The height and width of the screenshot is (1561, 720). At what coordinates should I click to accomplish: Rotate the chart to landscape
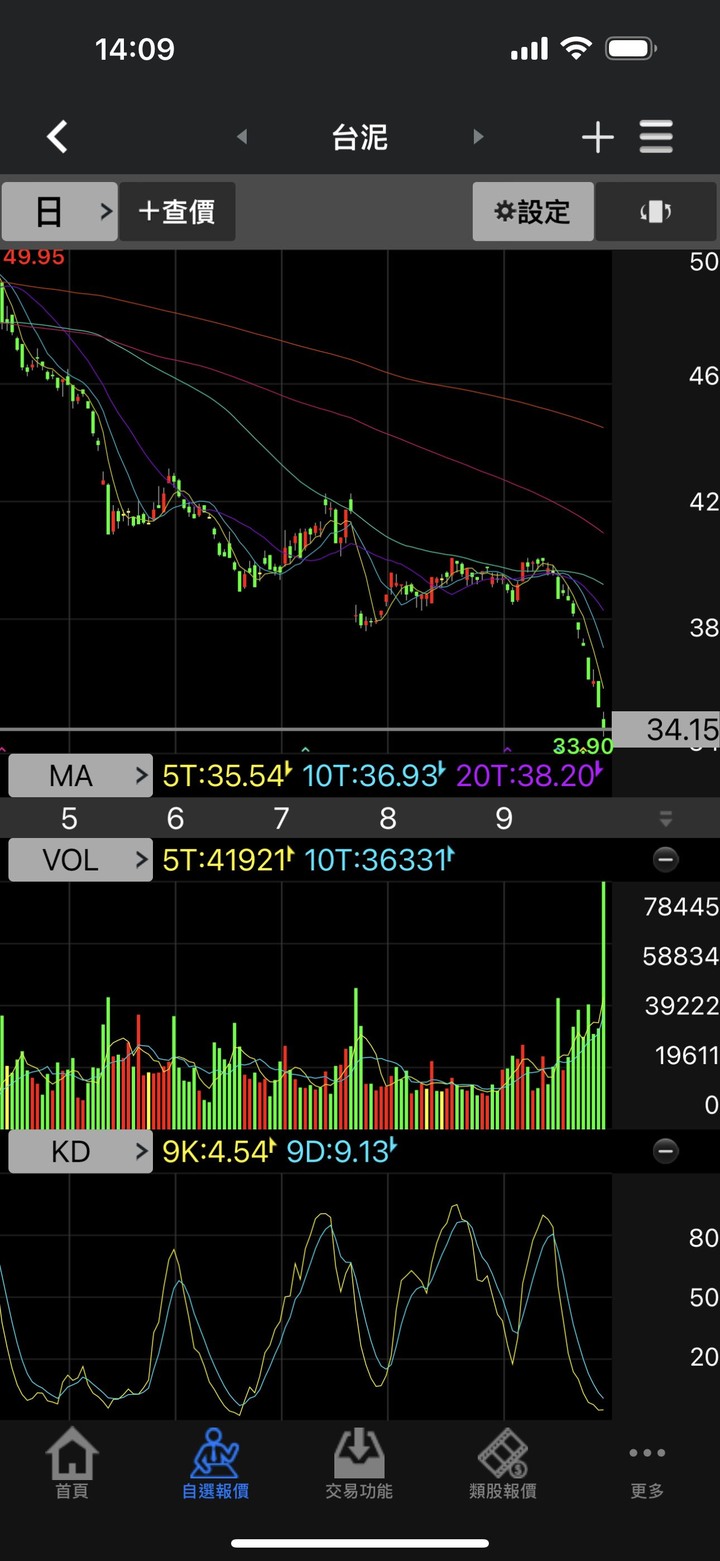(656, 211)
